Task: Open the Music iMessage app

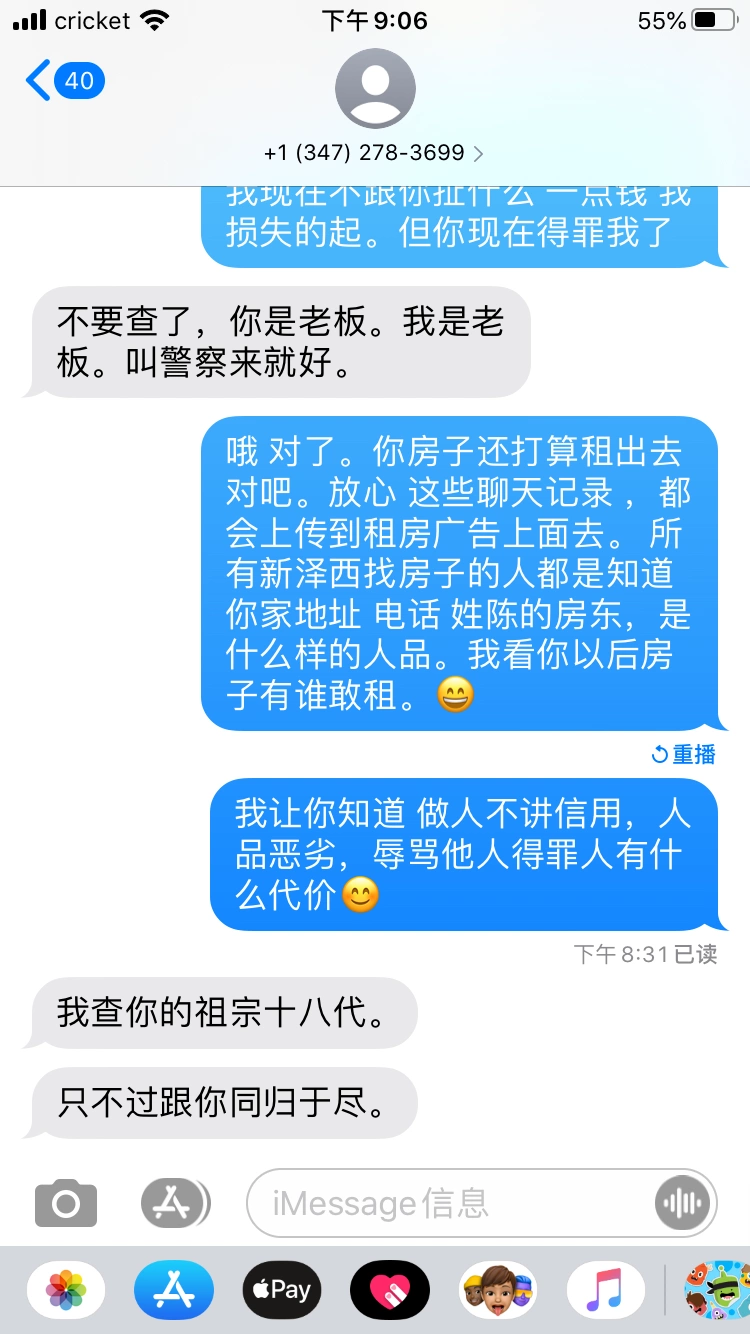Action: tap(606, 1291)
